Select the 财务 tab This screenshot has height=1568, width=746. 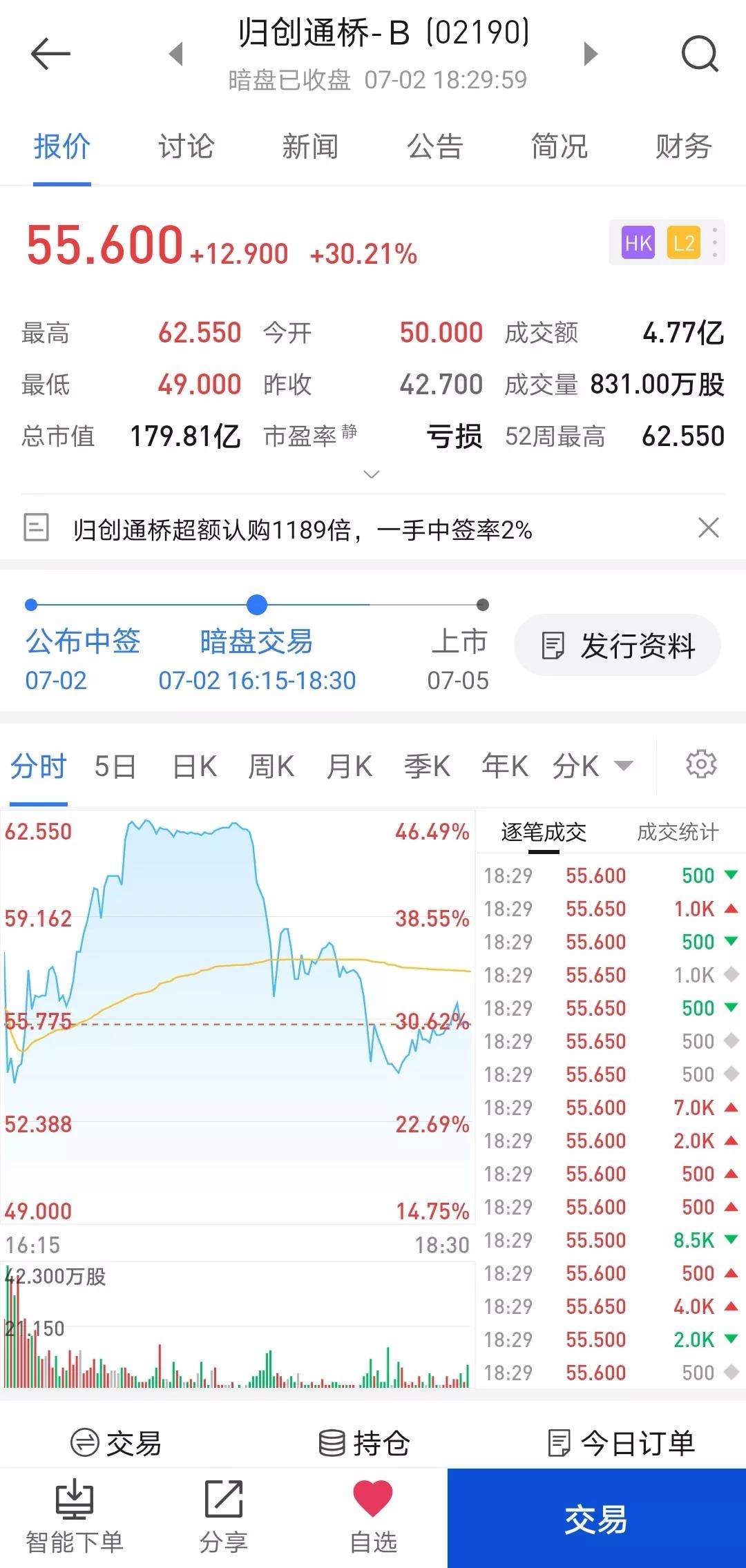[683, 147]
